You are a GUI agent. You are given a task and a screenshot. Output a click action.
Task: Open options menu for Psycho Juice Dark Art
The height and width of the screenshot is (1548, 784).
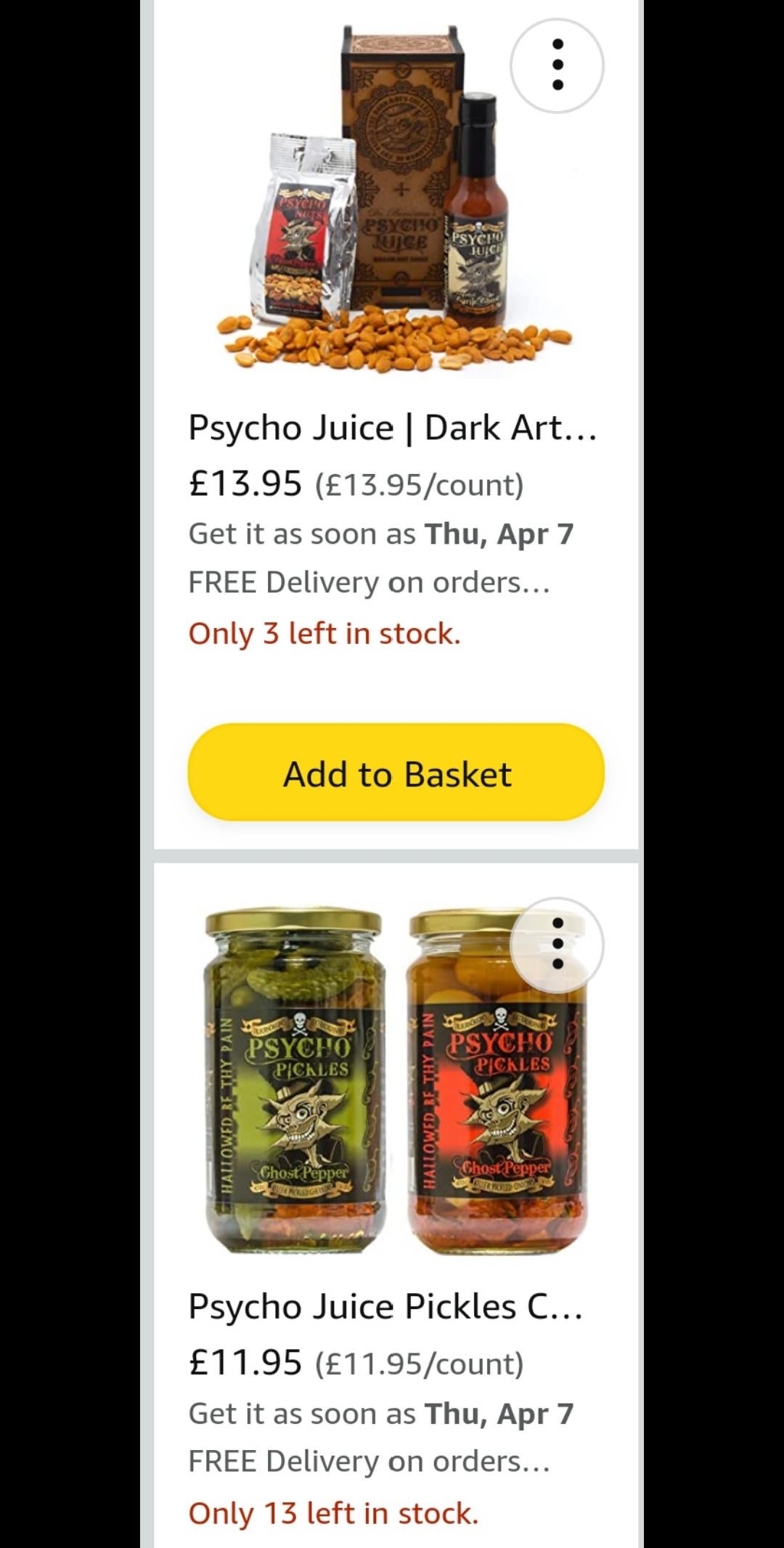coord(557,65)
